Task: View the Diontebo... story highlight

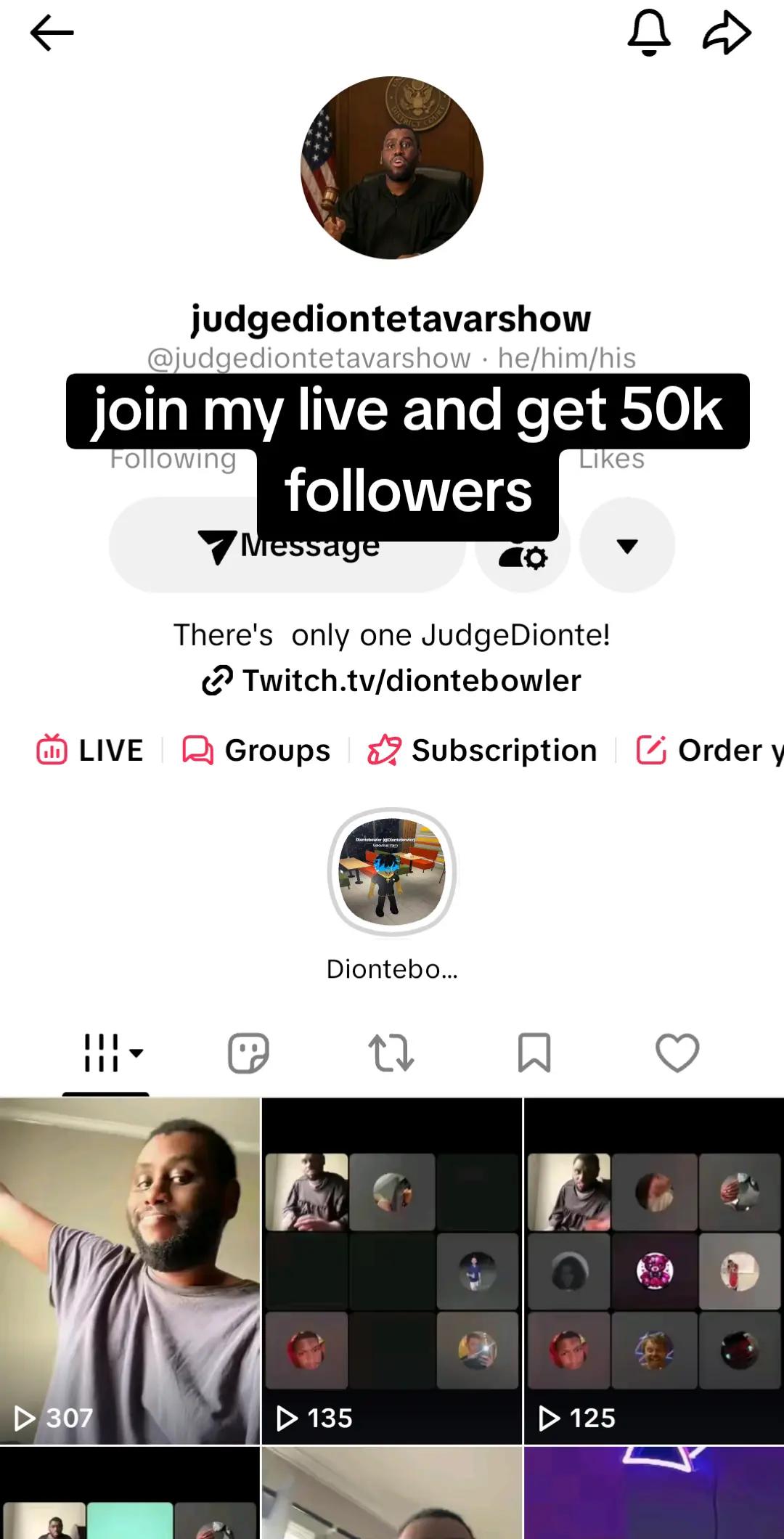Action: 392,894
